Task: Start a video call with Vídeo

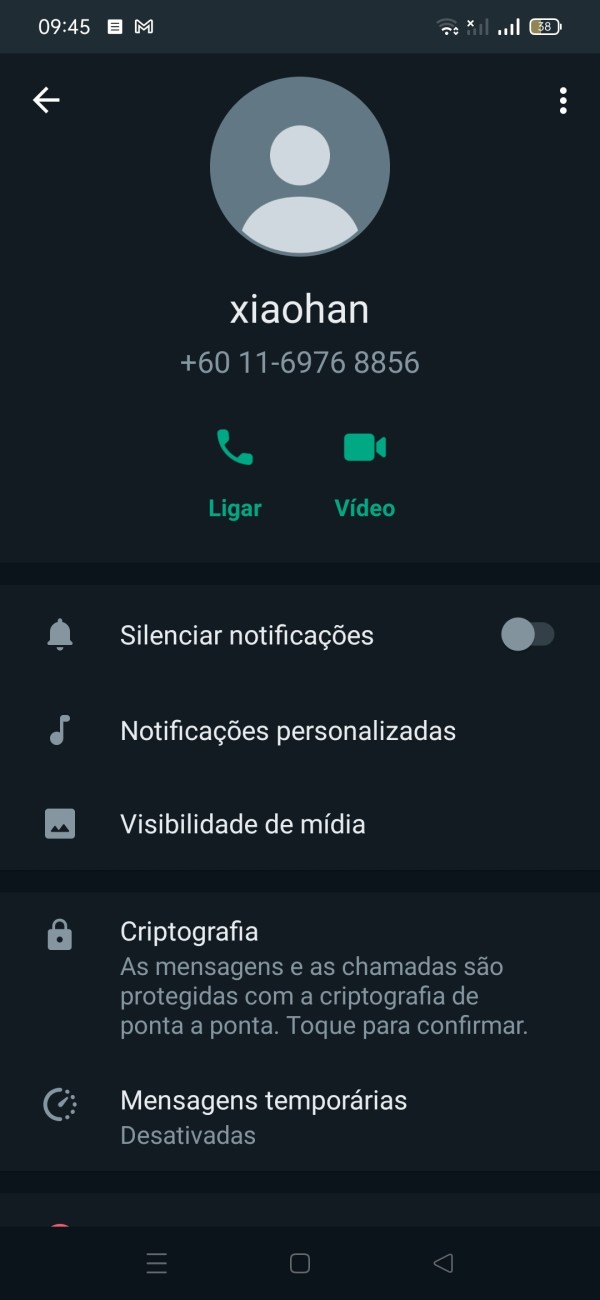Action: (365, 473)
